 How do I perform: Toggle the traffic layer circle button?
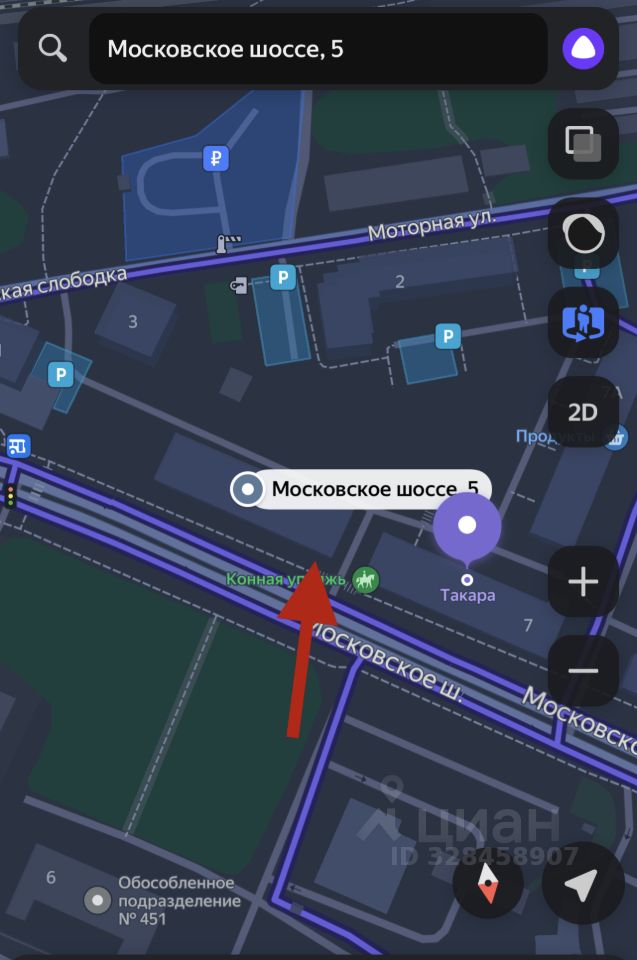583,235
